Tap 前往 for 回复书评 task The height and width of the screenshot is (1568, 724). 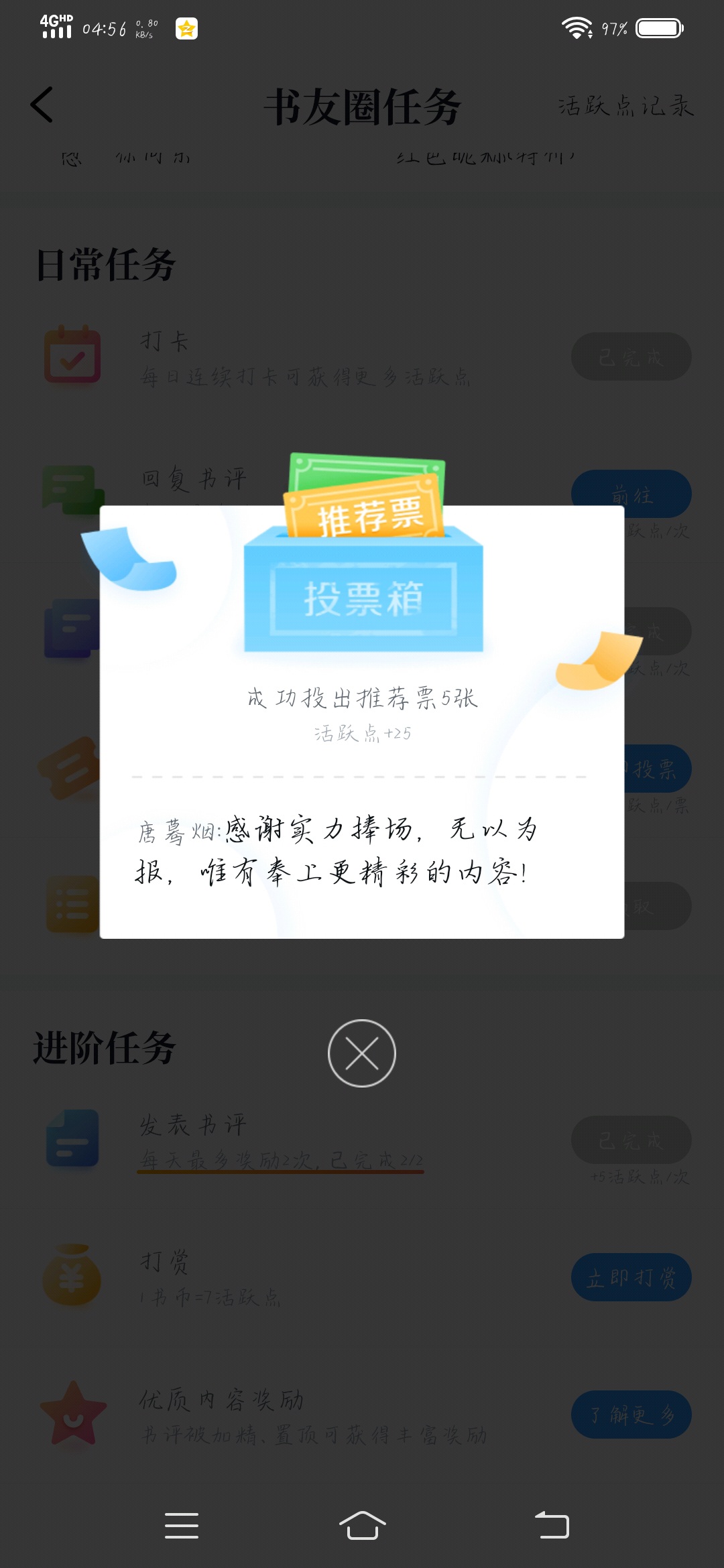coord(631,495)
